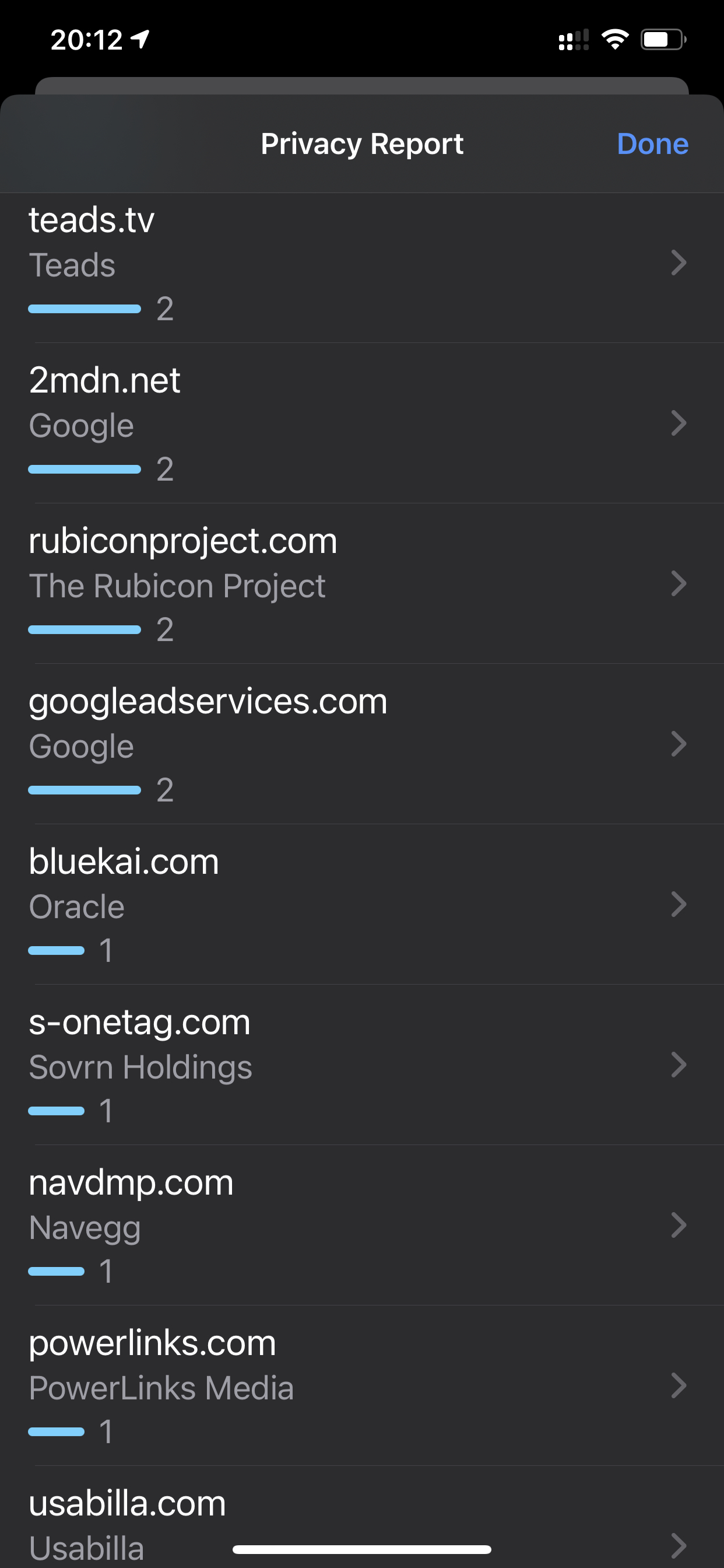This screenshot has height=1568, width=724.
Task: Open the s-onetag.com entry
Action: (x=361, y=1065)
